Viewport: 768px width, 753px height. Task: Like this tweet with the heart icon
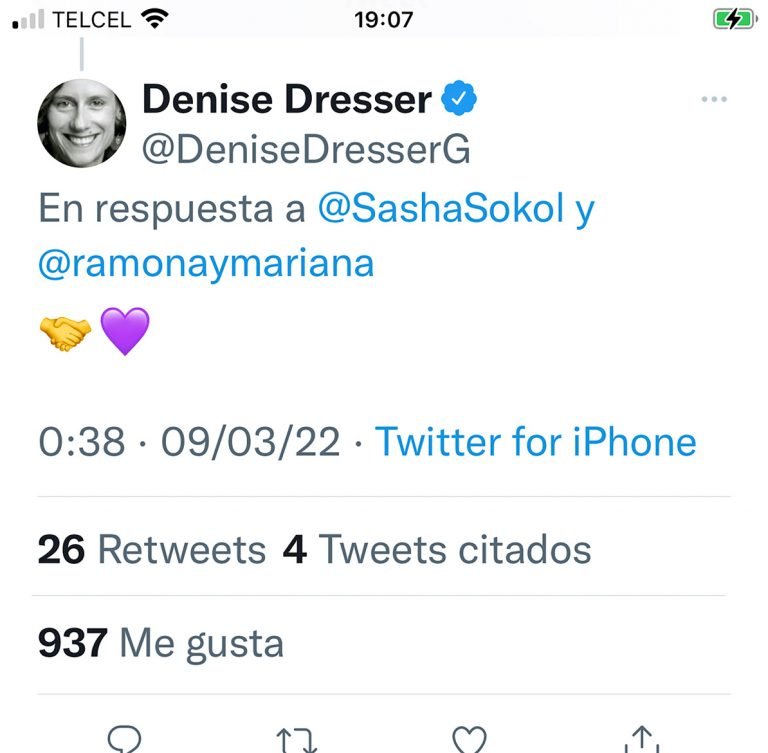click(x=468, y=740)
